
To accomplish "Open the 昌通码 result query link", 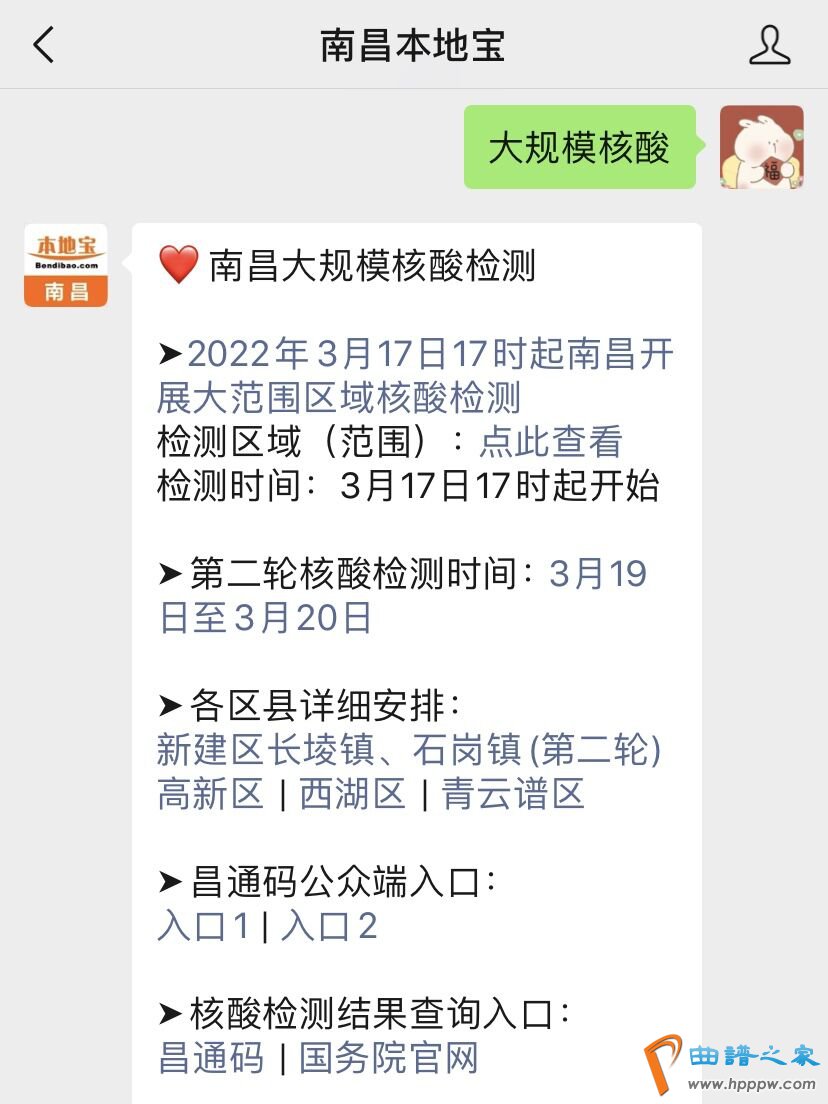I will pos(210,1058).
